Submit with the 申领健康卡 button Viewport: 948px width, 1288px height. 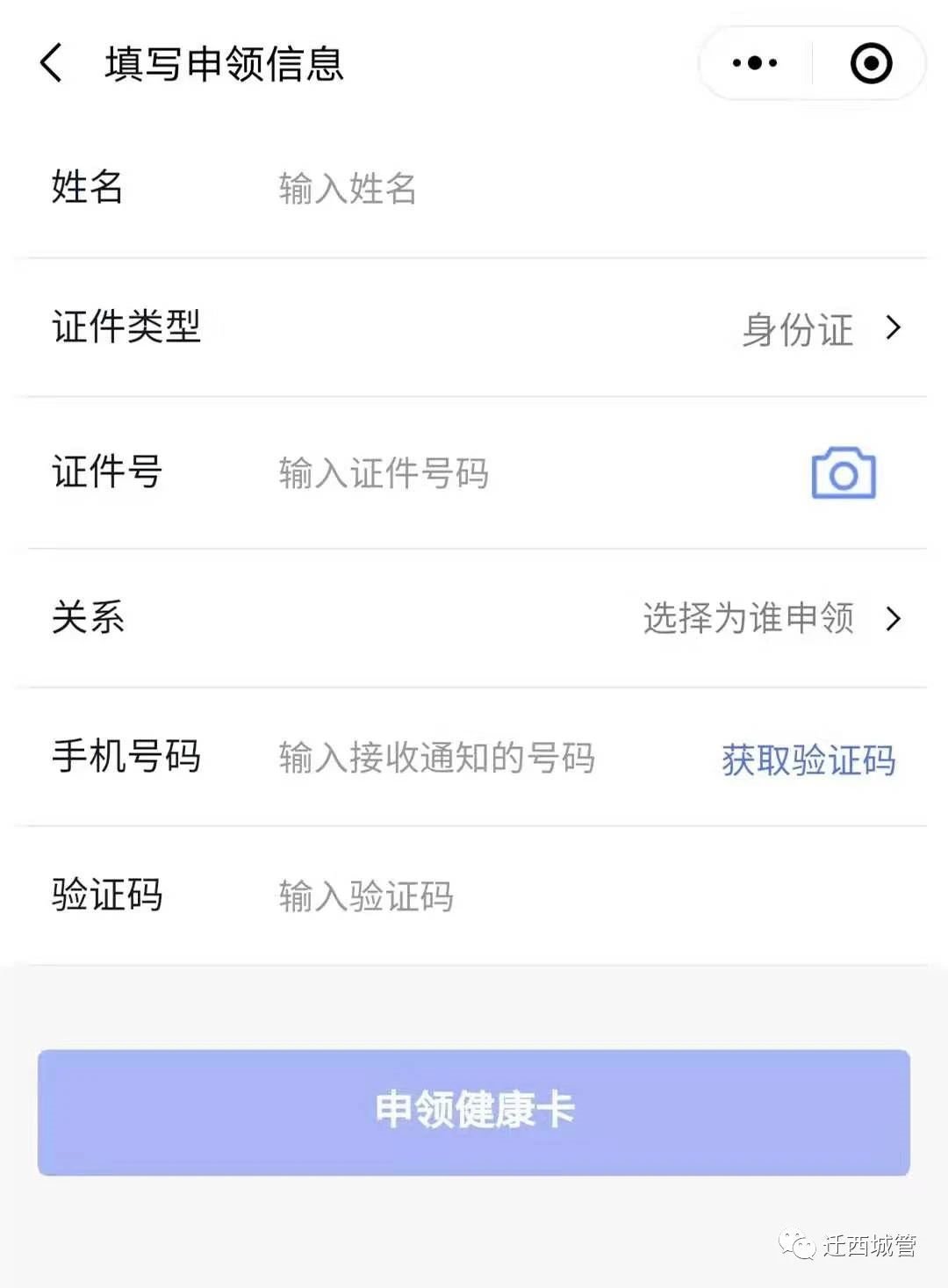(474, 1112)
